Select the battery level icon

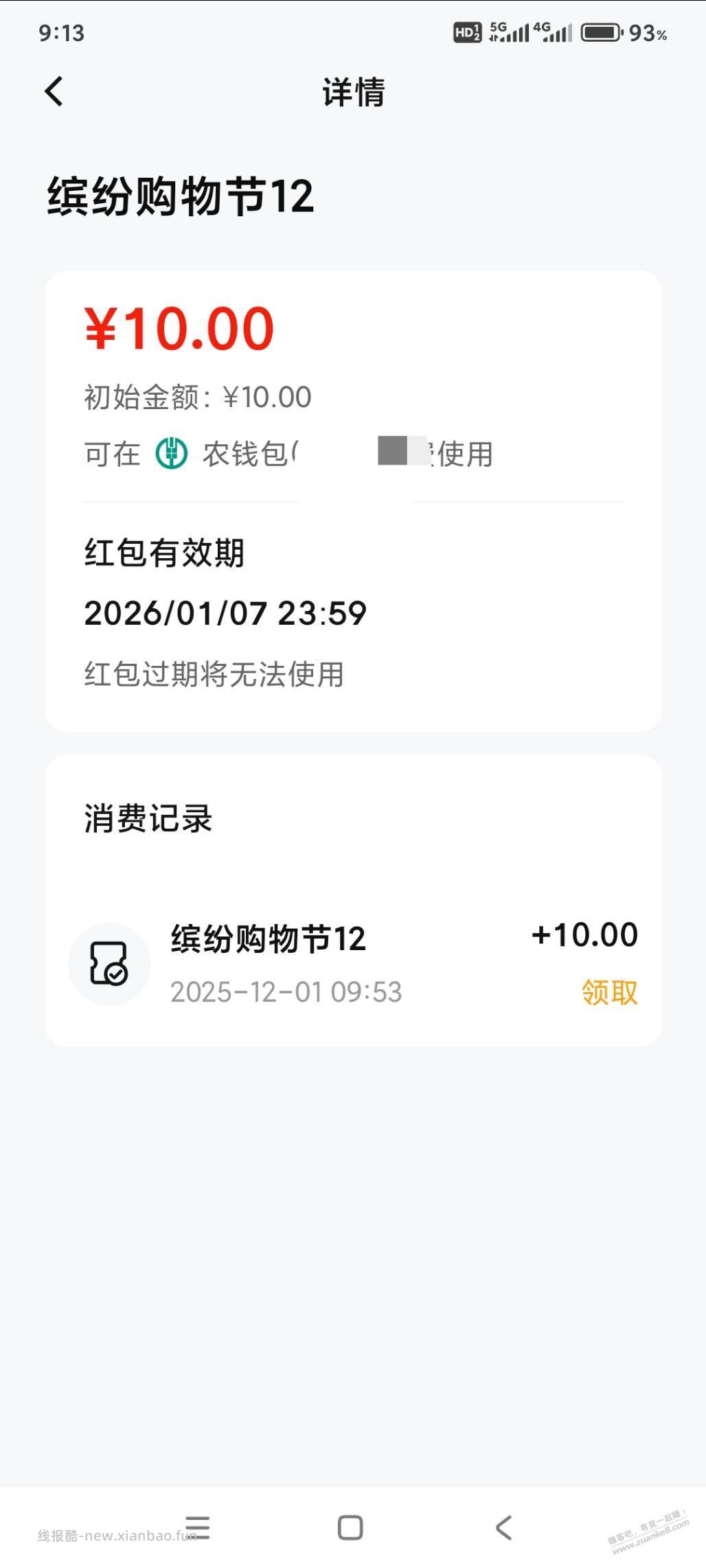click(x=601, y=32)
